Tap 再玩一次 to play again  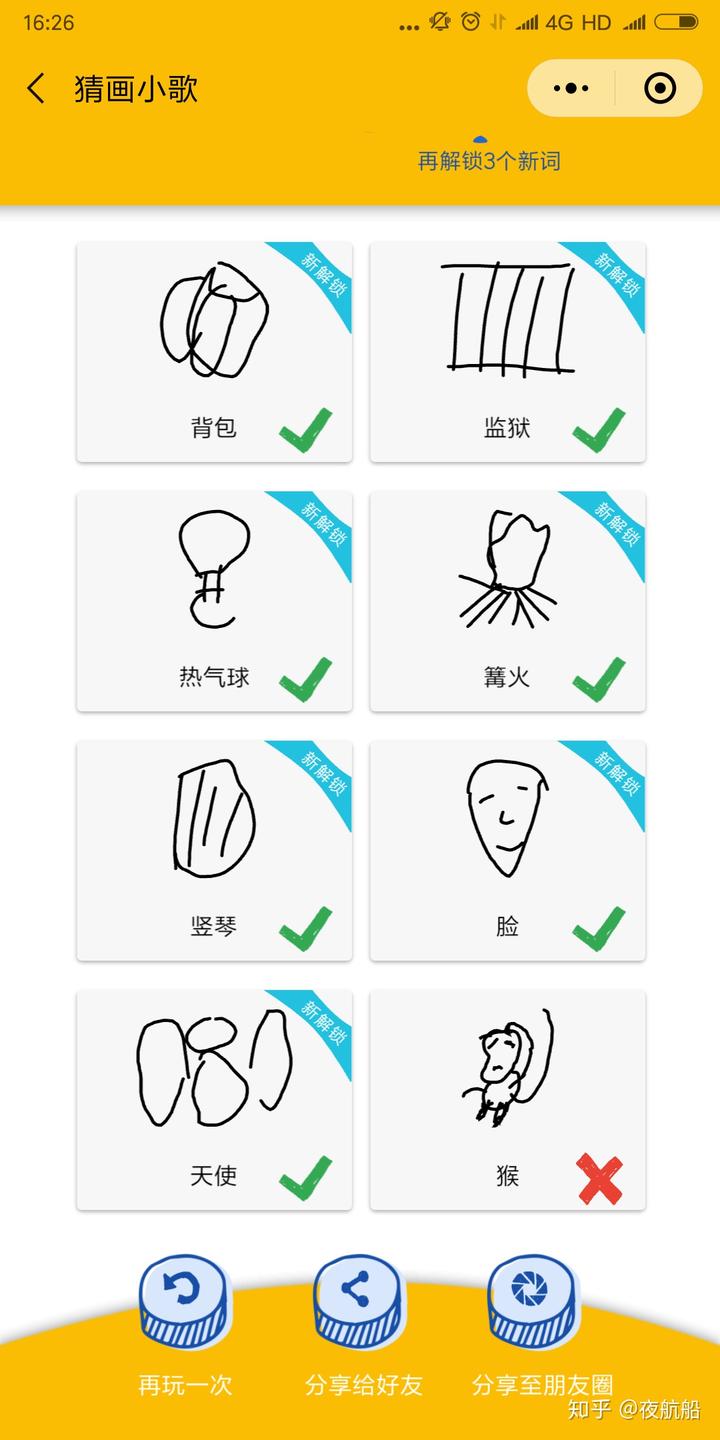click(x=185, y=1300)
